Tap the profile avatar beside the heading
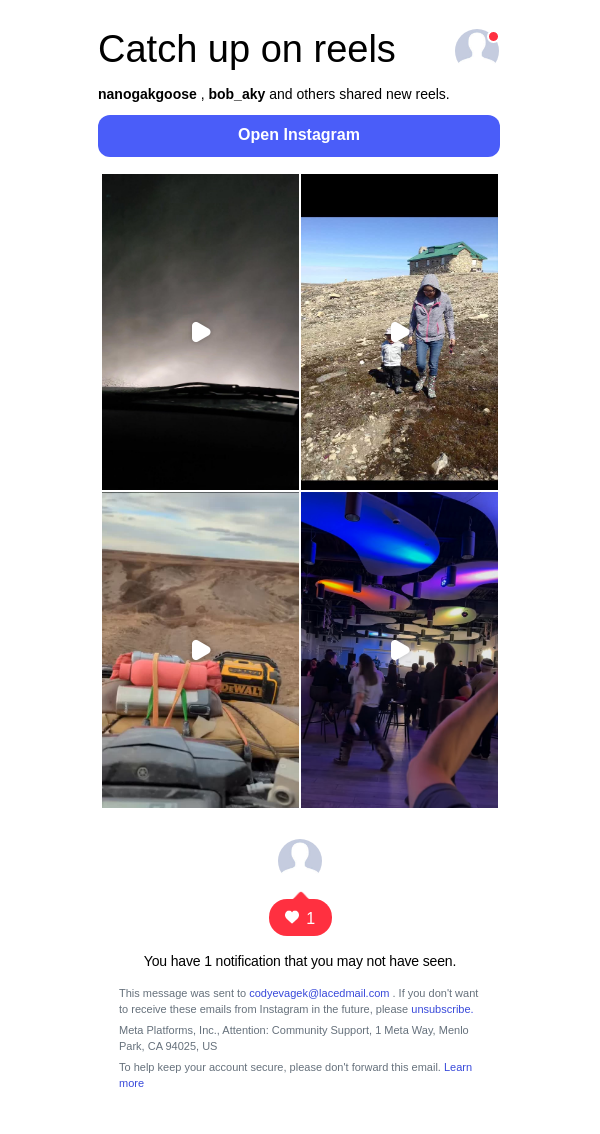The width and height of the screenshot is (600, 1134). pos(476,48)
